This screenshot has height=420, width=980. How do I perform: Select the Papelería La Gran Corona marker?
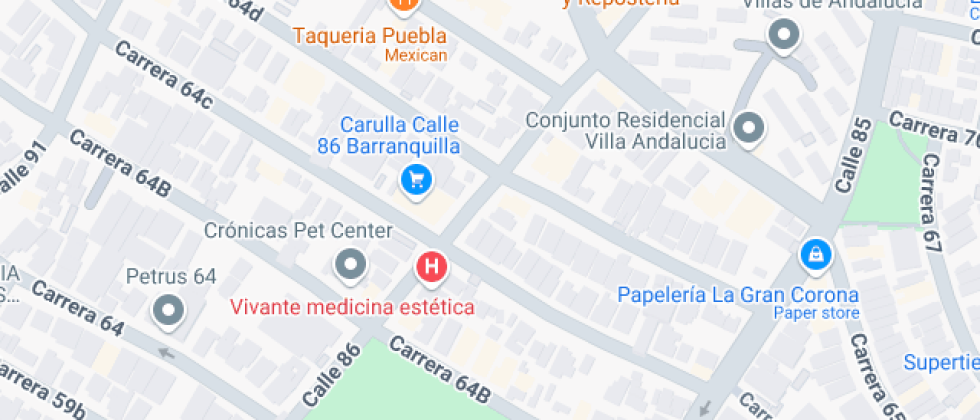click(816, 256)
